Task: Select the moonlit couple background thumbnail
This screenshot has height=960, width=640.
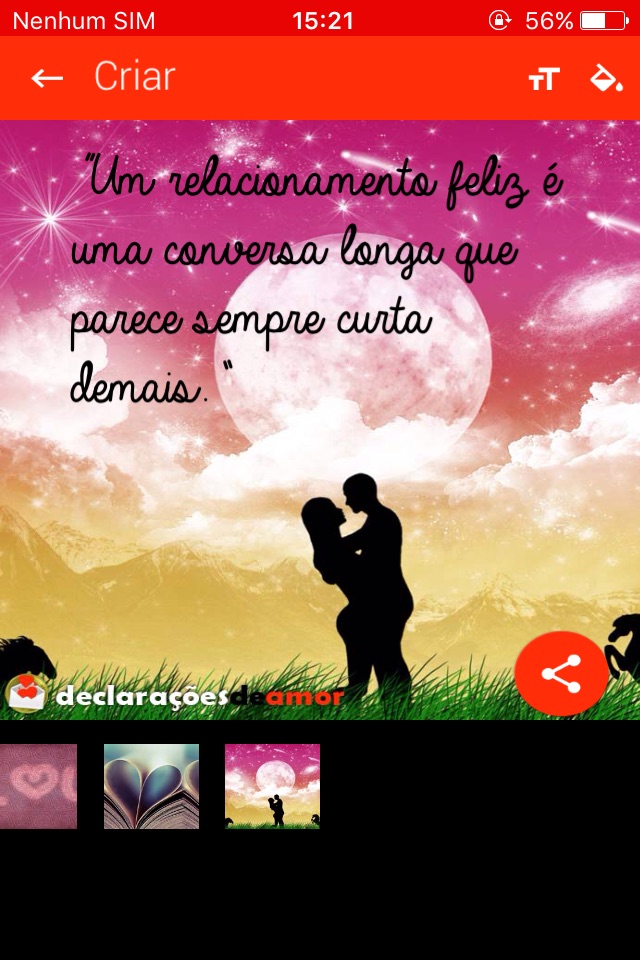Action: (273, 786)
